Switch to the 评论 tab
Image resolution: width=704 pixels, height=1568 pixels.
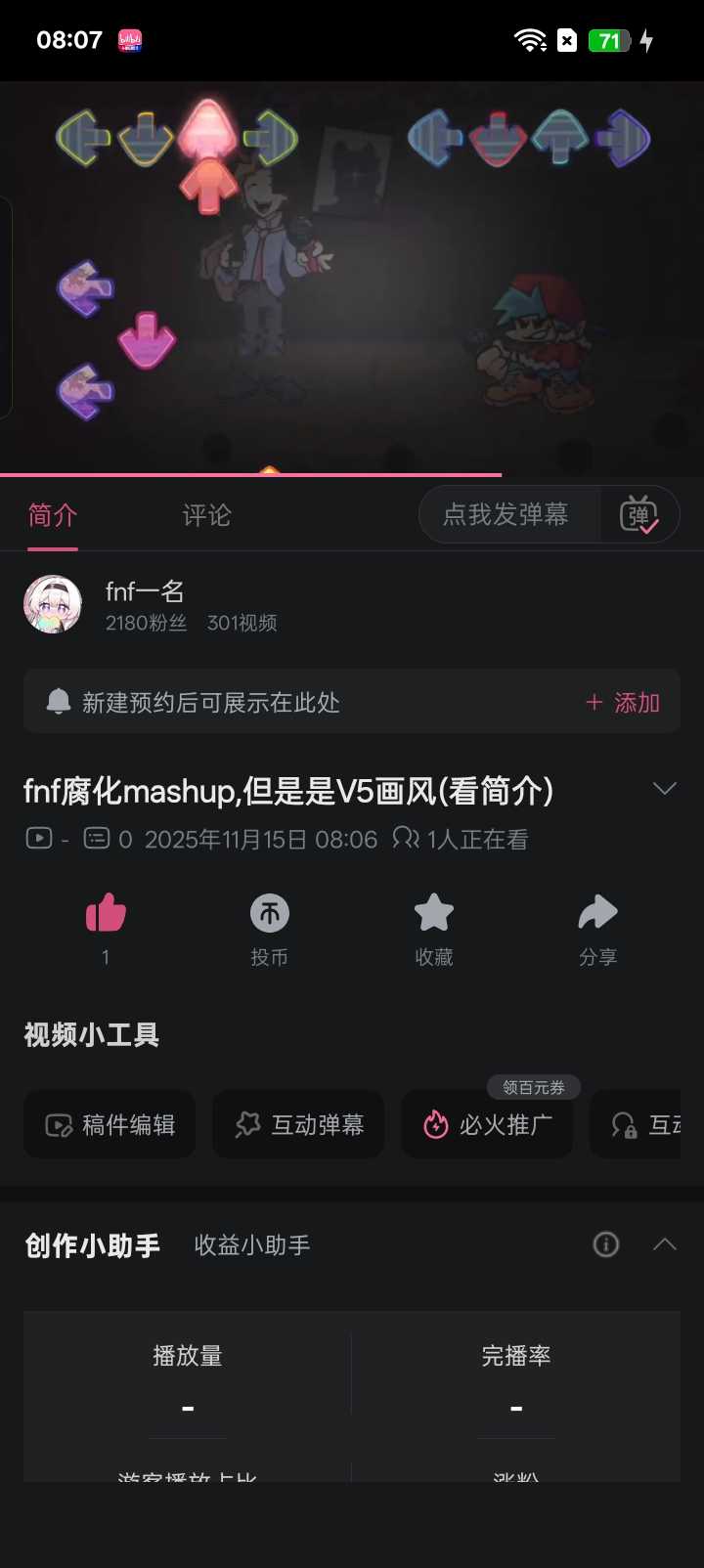click(x=206, y=515)
